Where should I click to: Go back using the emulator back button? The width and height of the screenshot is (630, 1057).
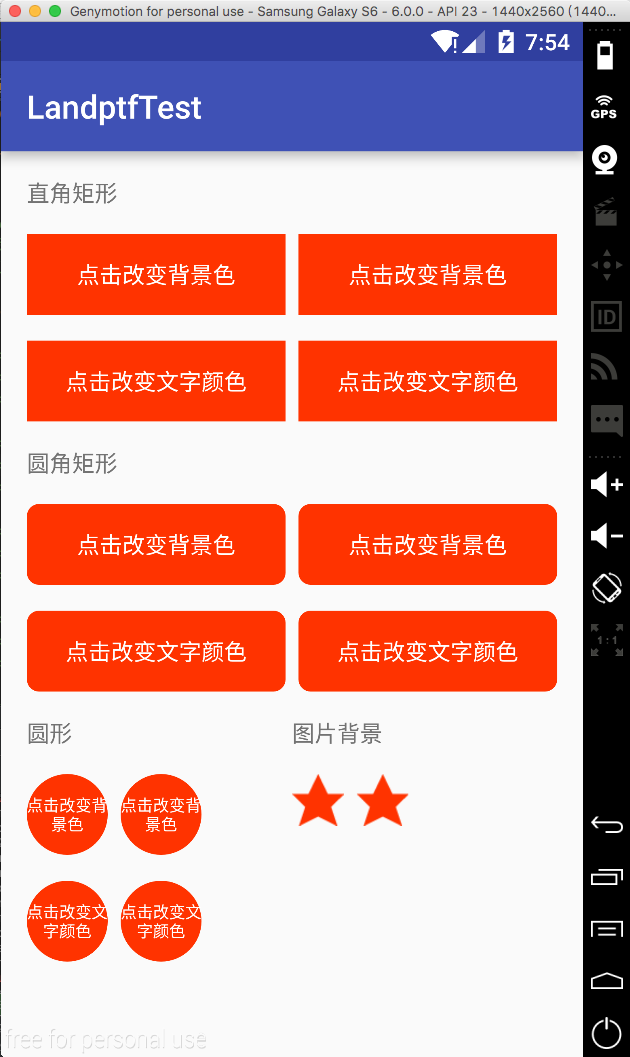tap(606, 824)
